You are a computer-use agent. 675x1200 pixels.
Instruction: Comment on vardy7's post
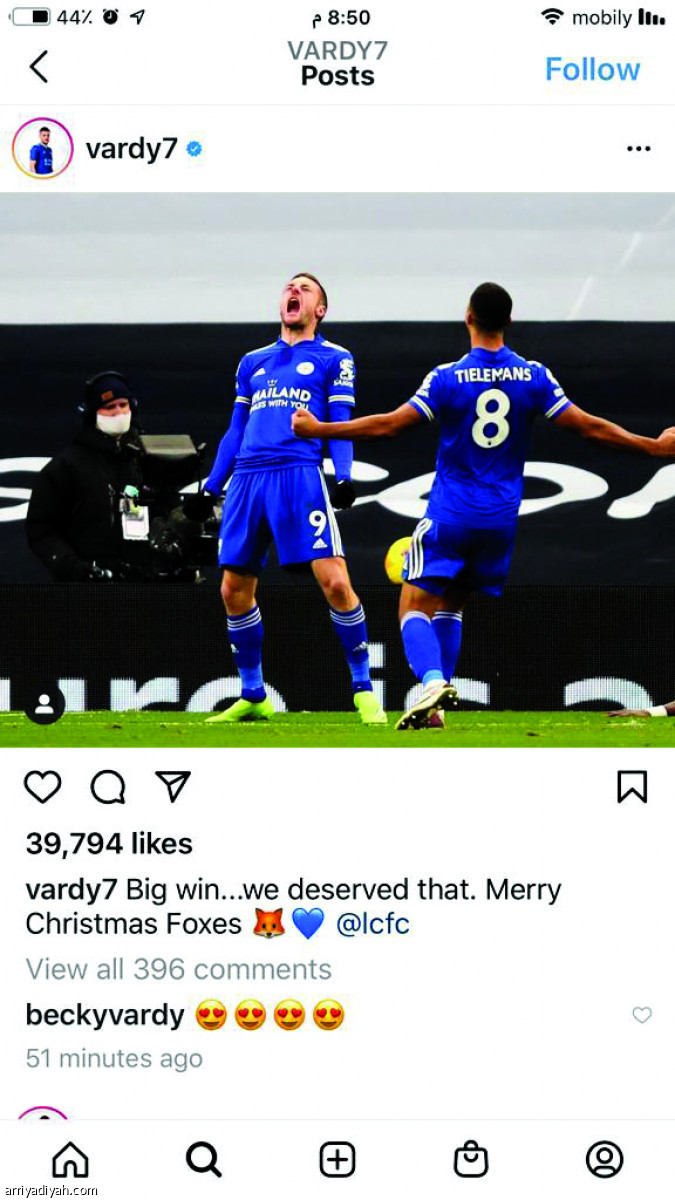(x=108, y=787)
